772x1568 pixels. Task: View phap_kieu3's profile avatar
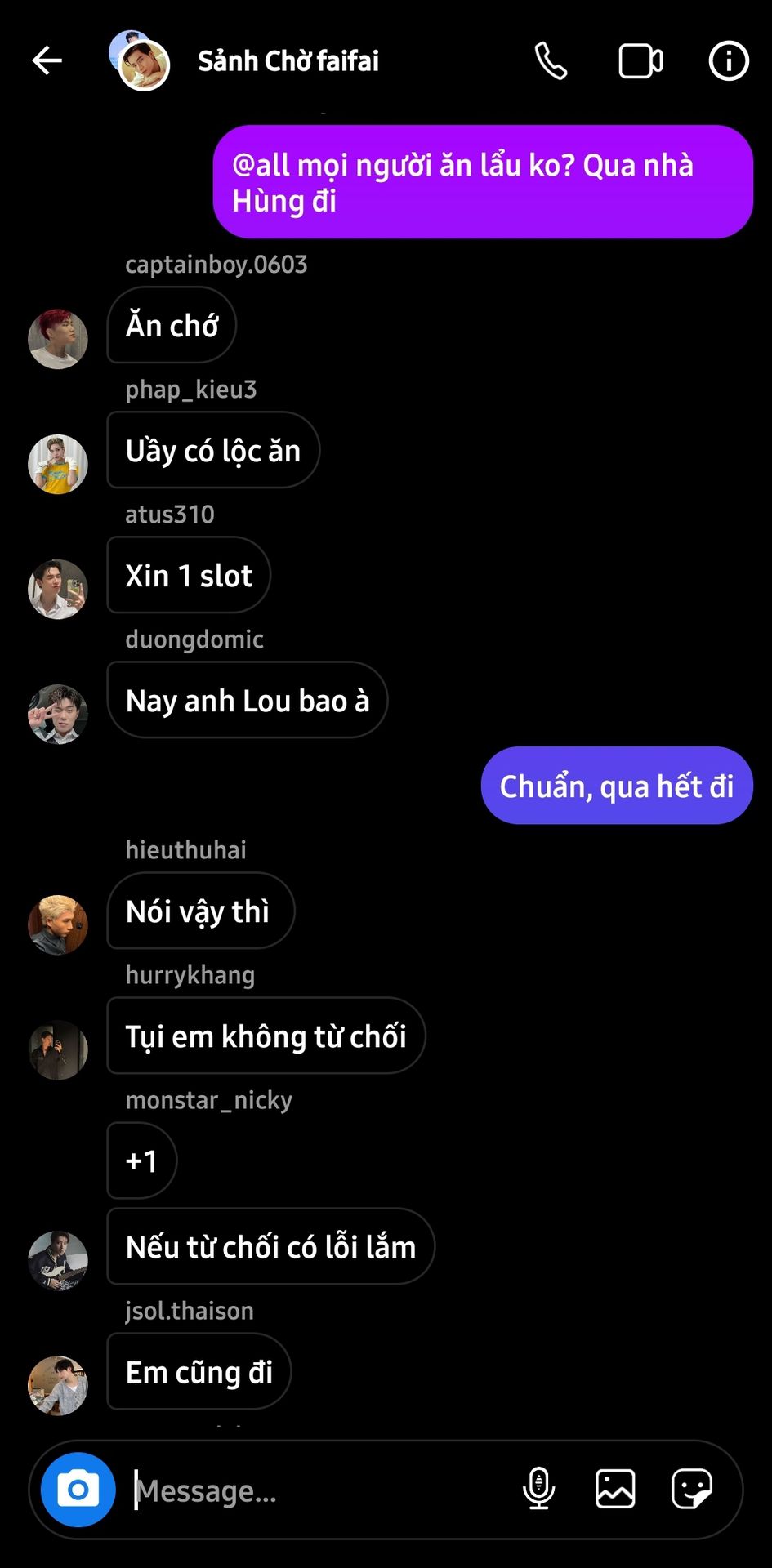point(58,464)
